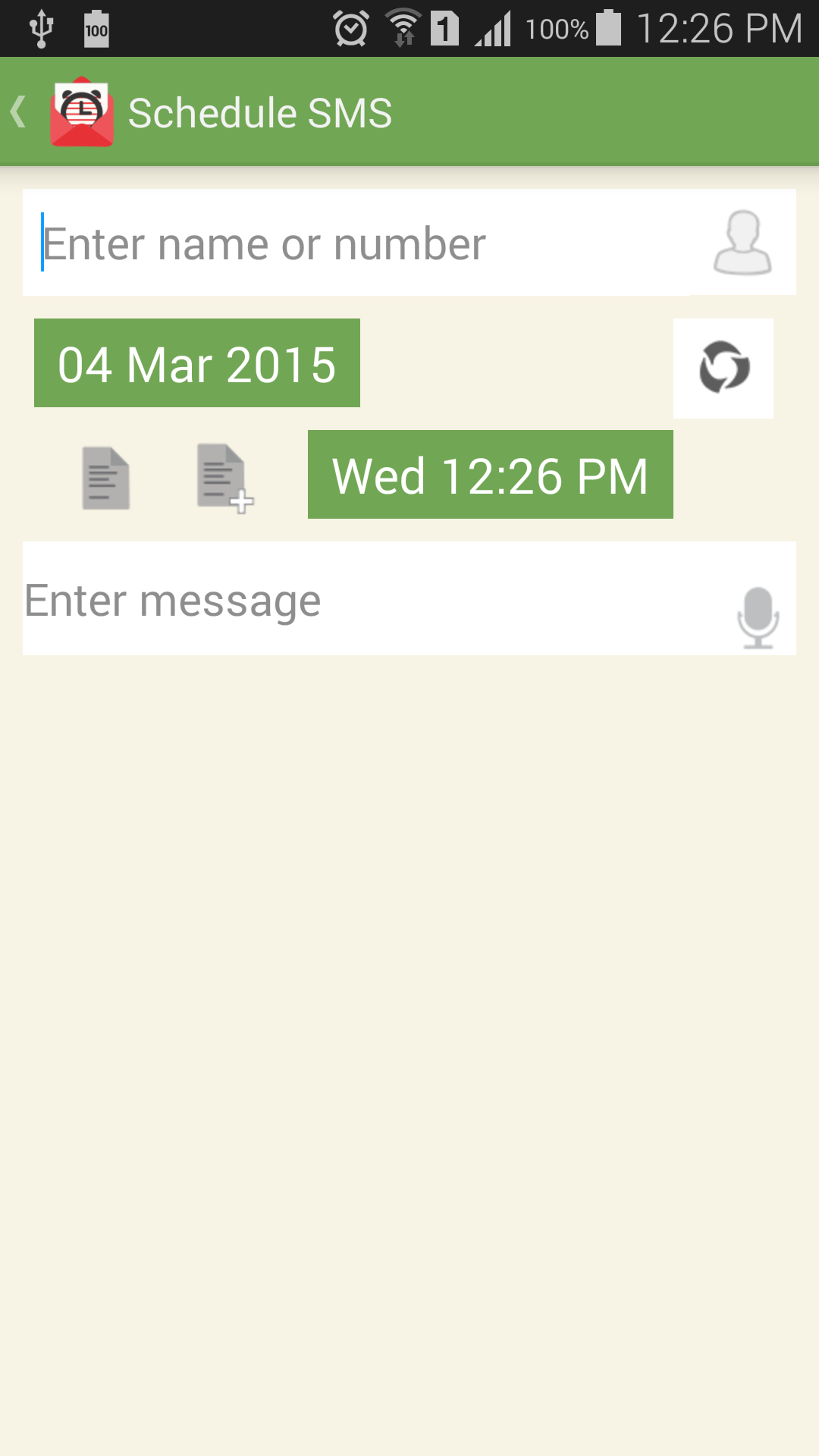The image size is (819, 1456).
Task: Tap the Schedule SMS app logo
Action: point(82,112)
